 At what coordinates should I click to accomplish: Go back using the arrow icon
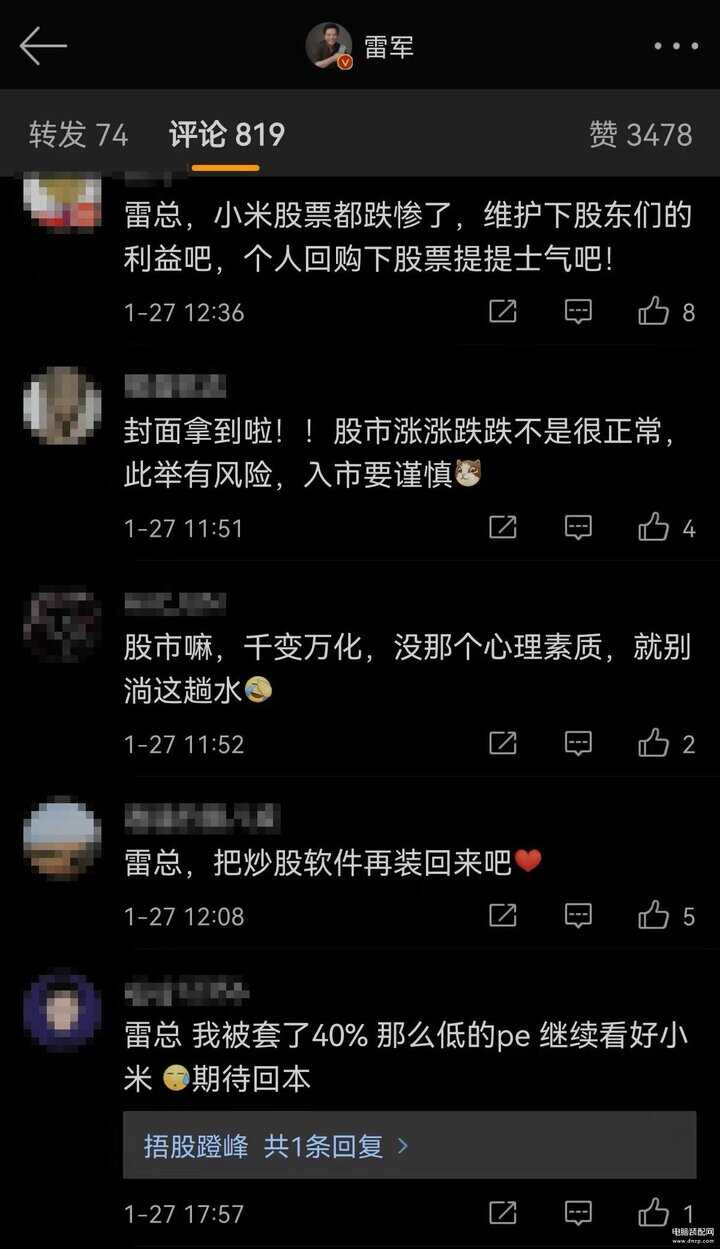coord(43,47)
